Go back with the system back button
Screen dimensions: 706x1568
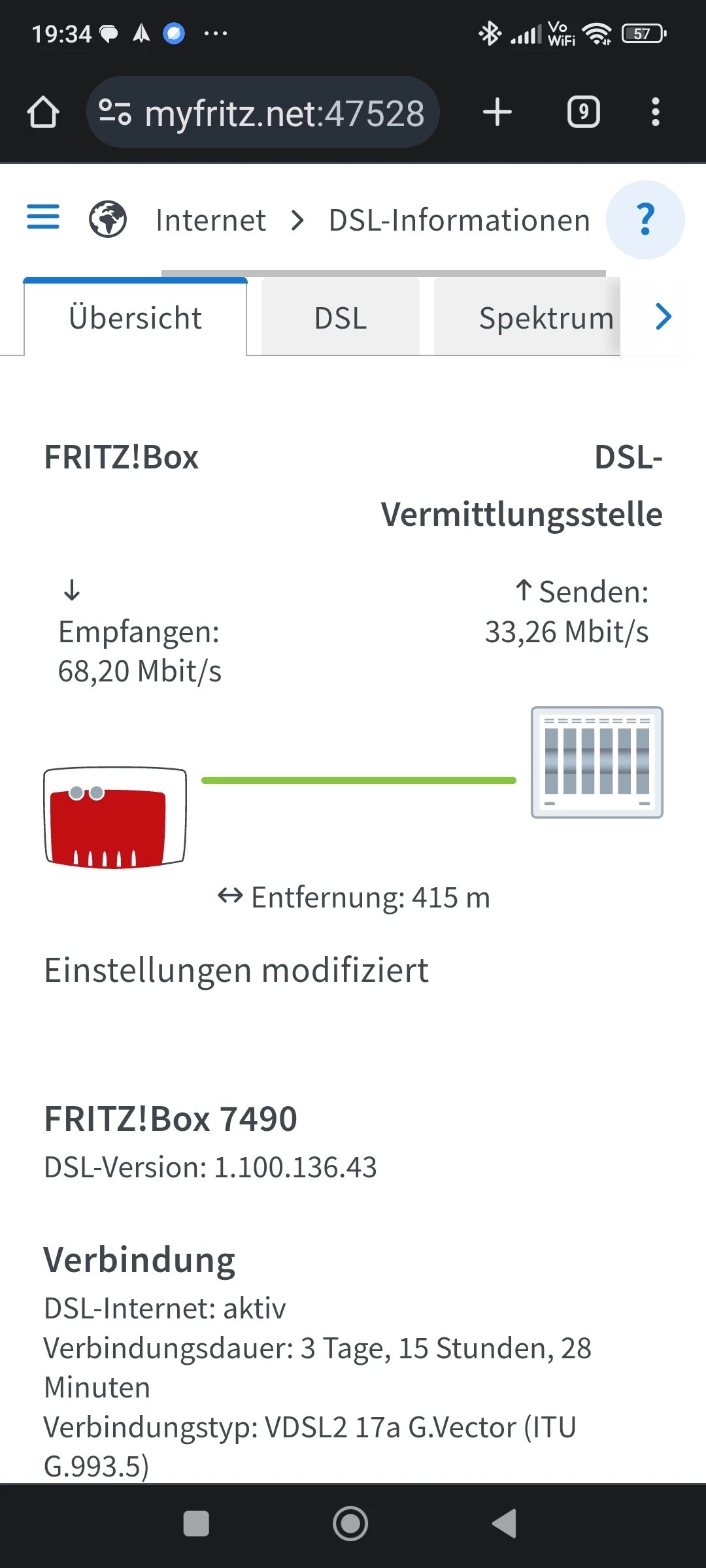(x=505, y=1524)
